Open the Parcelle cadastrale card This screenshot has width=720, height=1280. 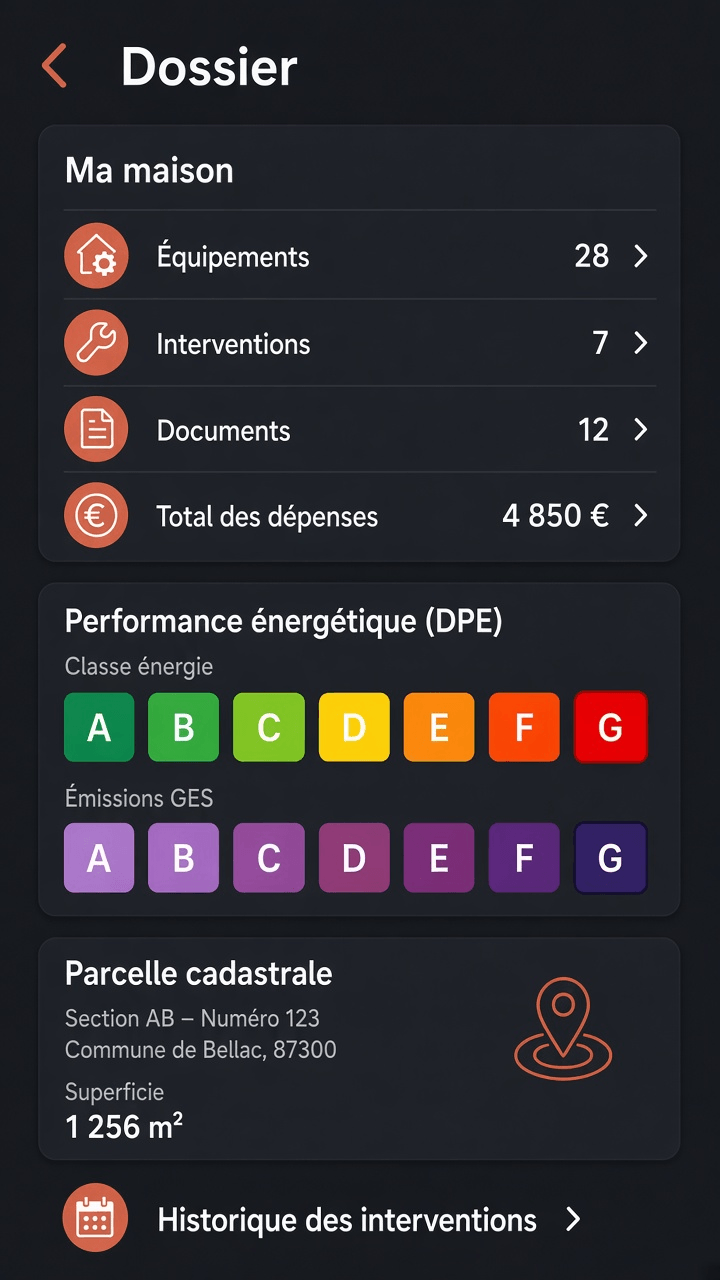point(359,1049)
